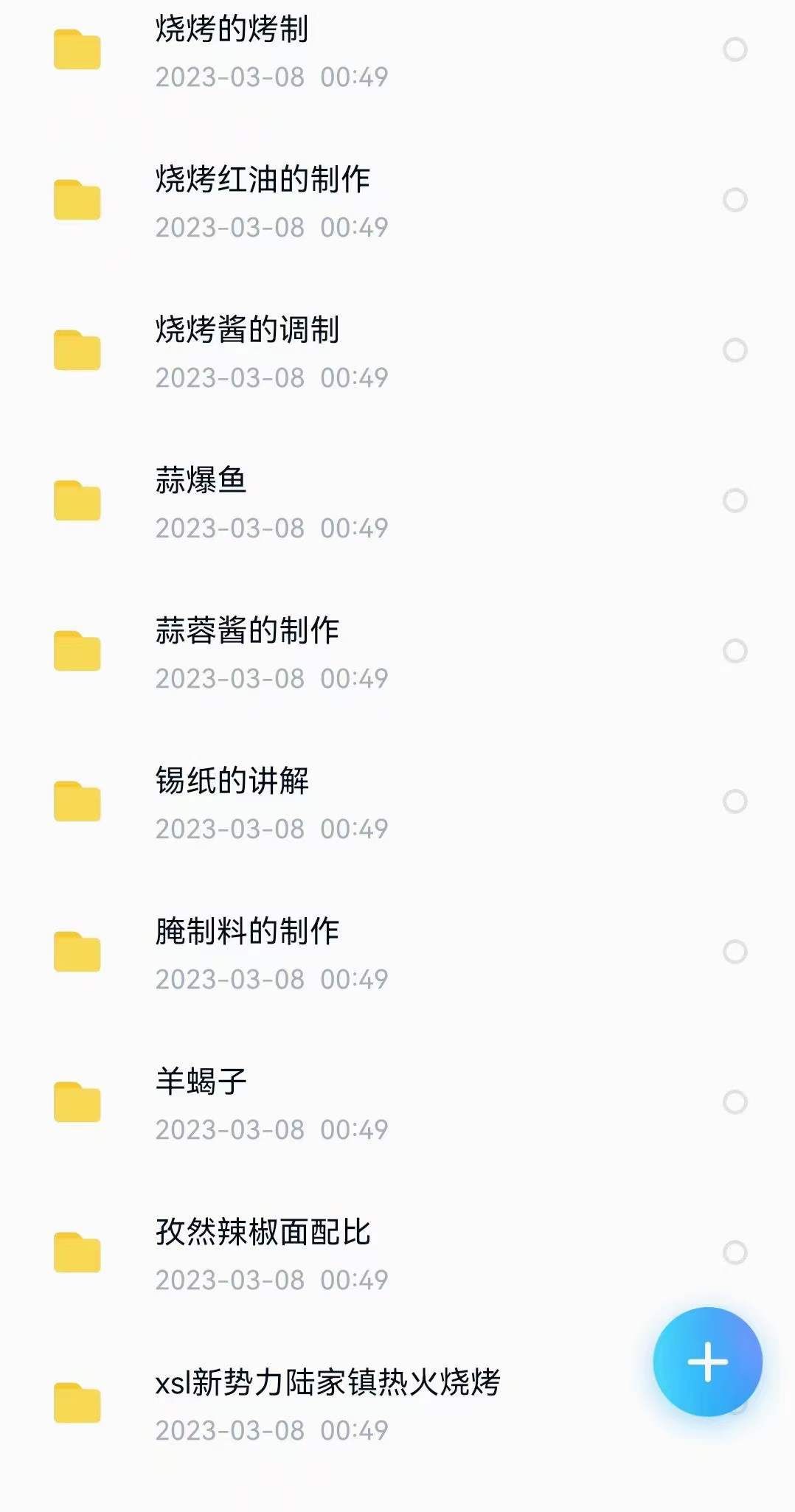
Task: Tap the blue plus button to add files
Action: click(x=708, y=1360)
